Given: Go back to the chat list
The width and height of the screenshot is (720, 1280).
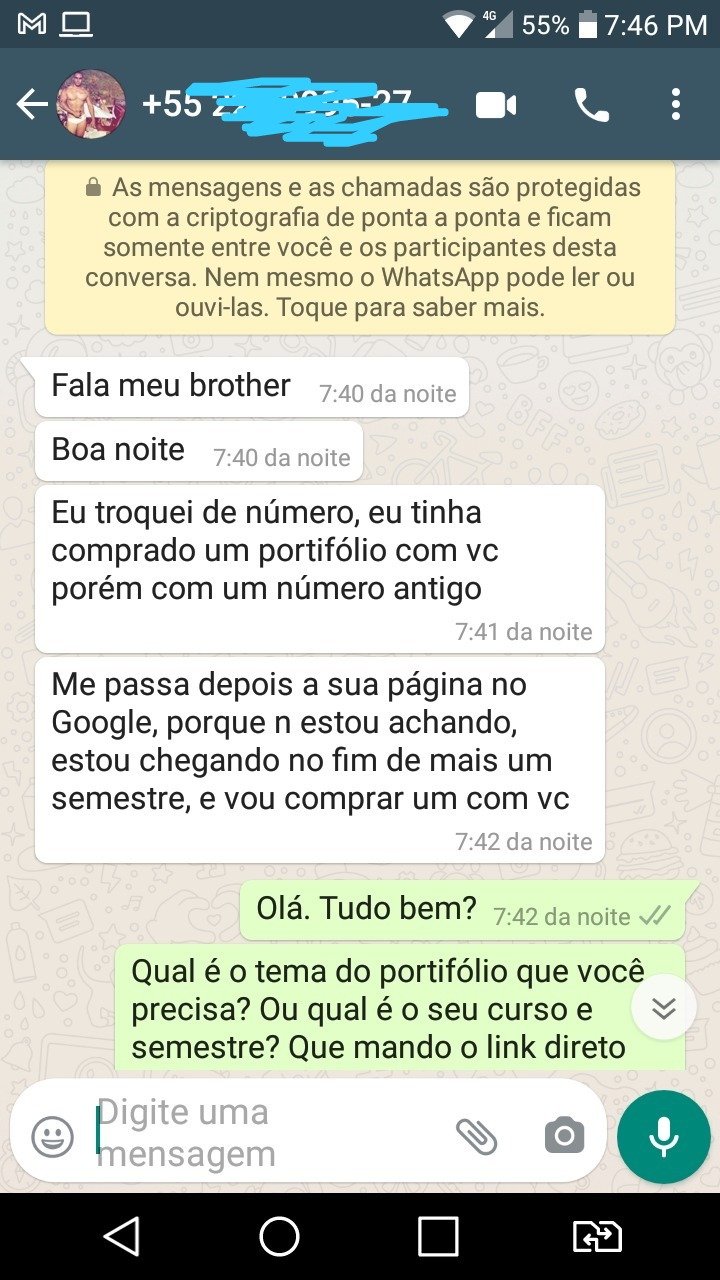Looking at the screenshot, I should point(32,104).
